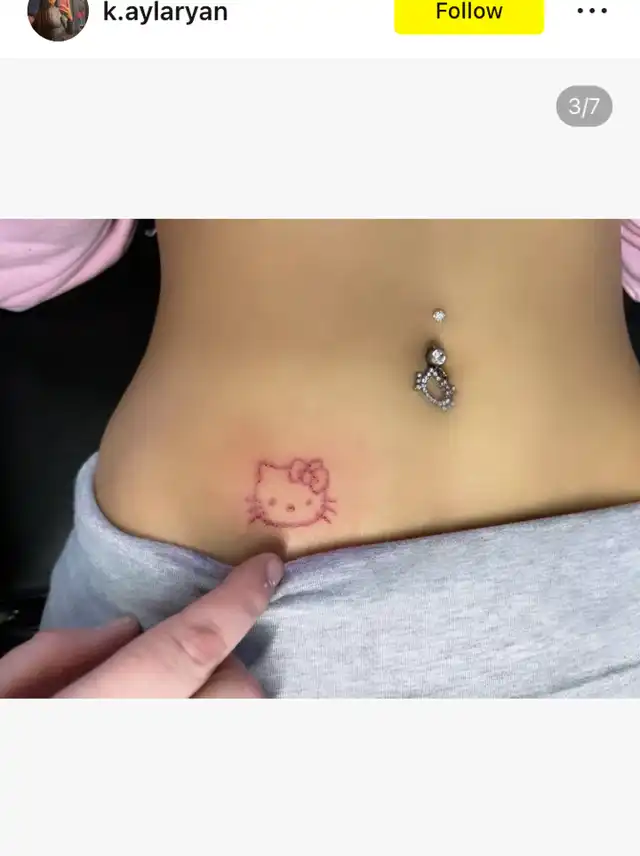Follow the k.aylaryan account

(x=469, y=13)
